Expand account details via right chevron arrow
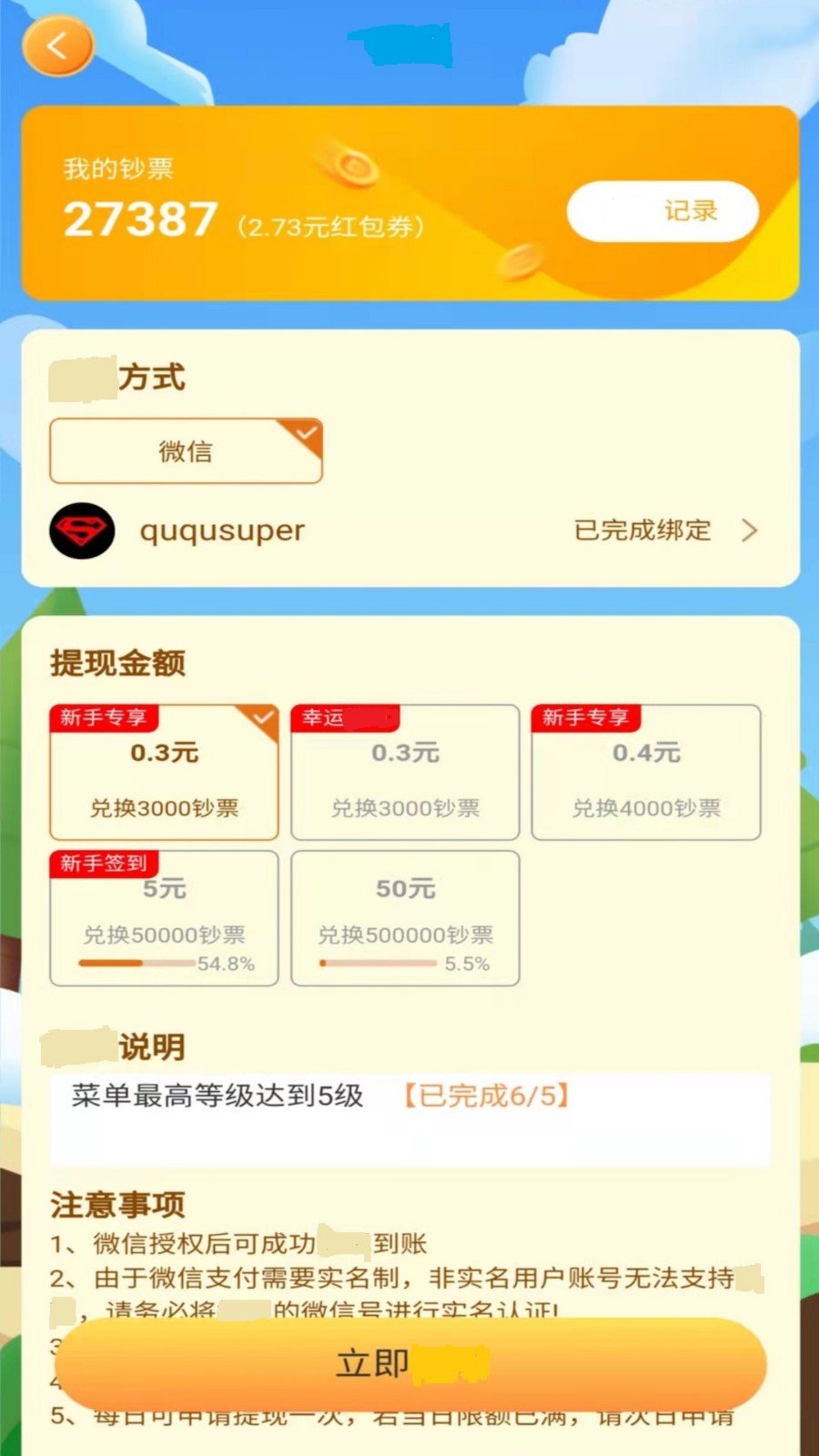Image resolution: width=819 pixels, height=1456 pixels. (748, 531)
